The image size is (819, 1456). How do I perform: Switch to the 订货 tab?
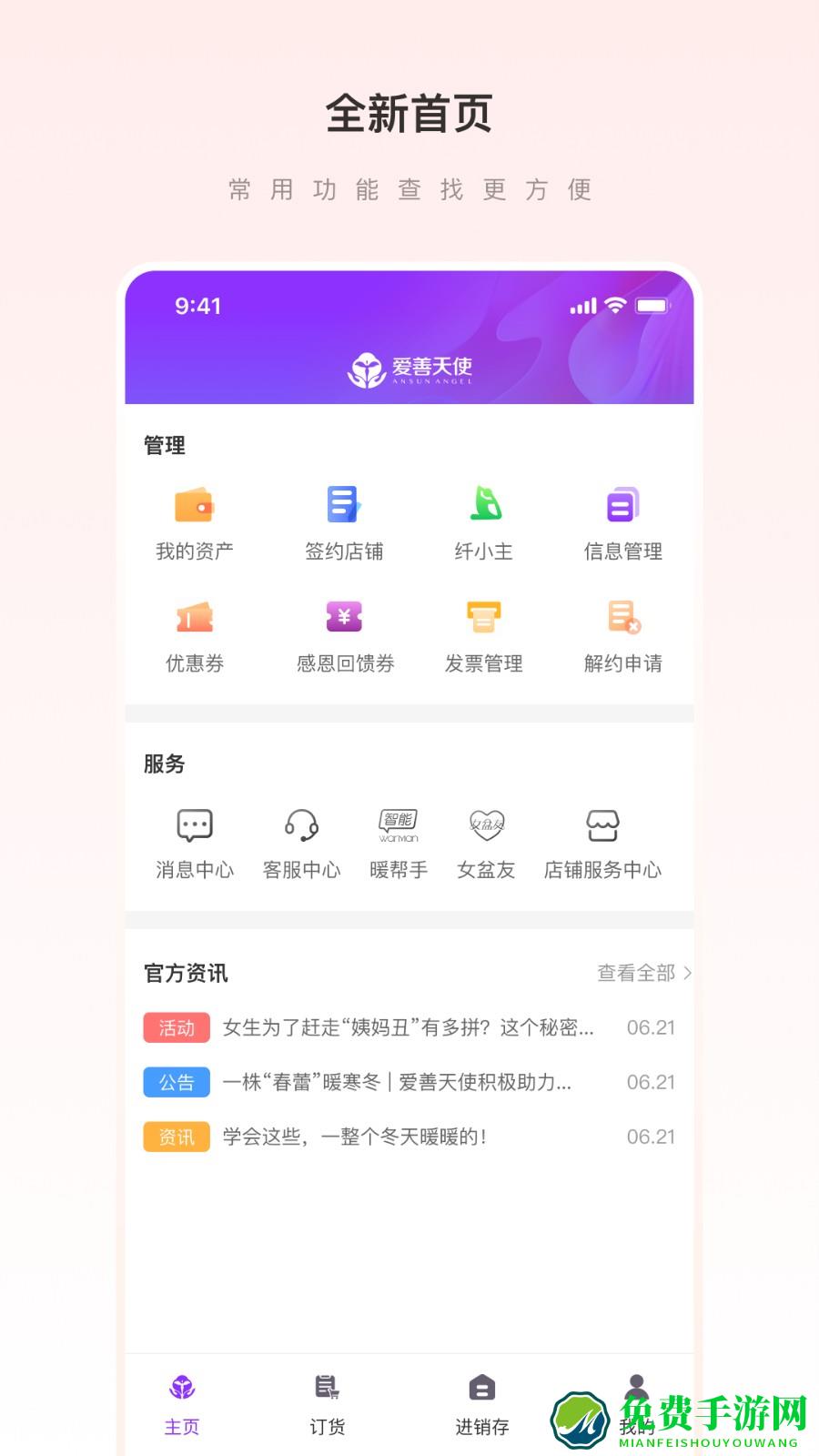(328, 1401)
